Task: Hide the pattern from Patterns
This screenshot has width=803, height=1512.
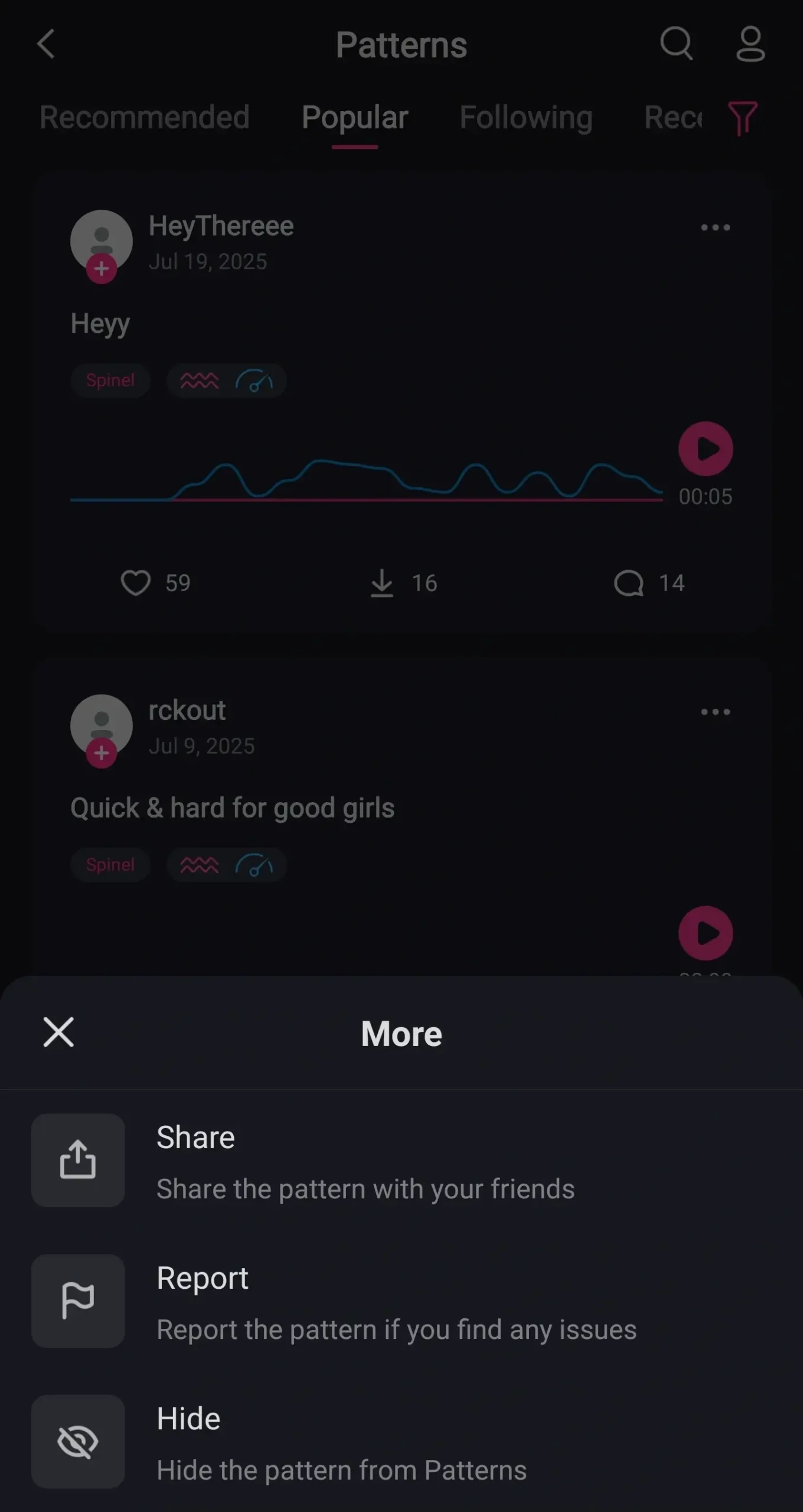Action: tap(342, 1442)
